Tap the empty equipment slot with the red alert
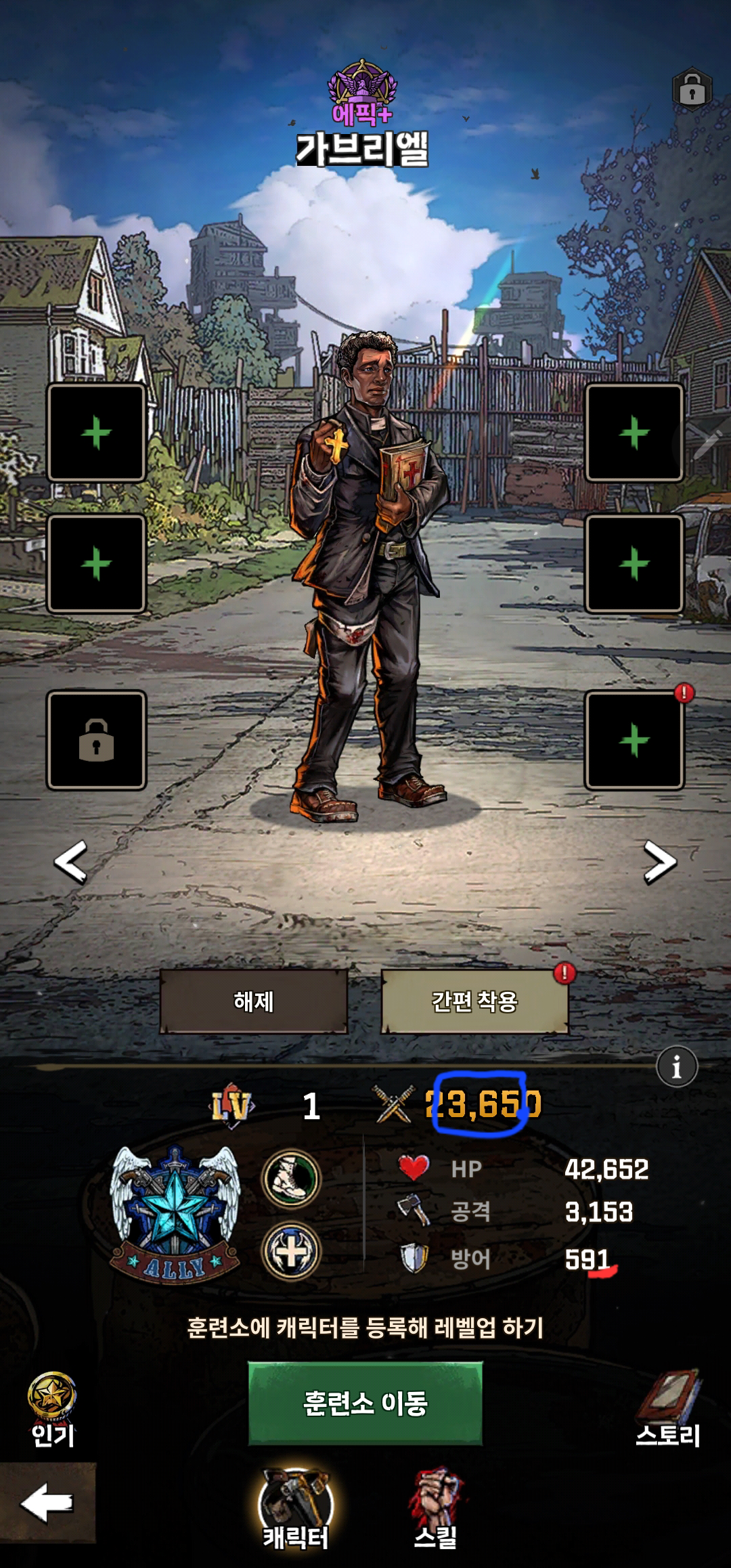 point(634,740)
